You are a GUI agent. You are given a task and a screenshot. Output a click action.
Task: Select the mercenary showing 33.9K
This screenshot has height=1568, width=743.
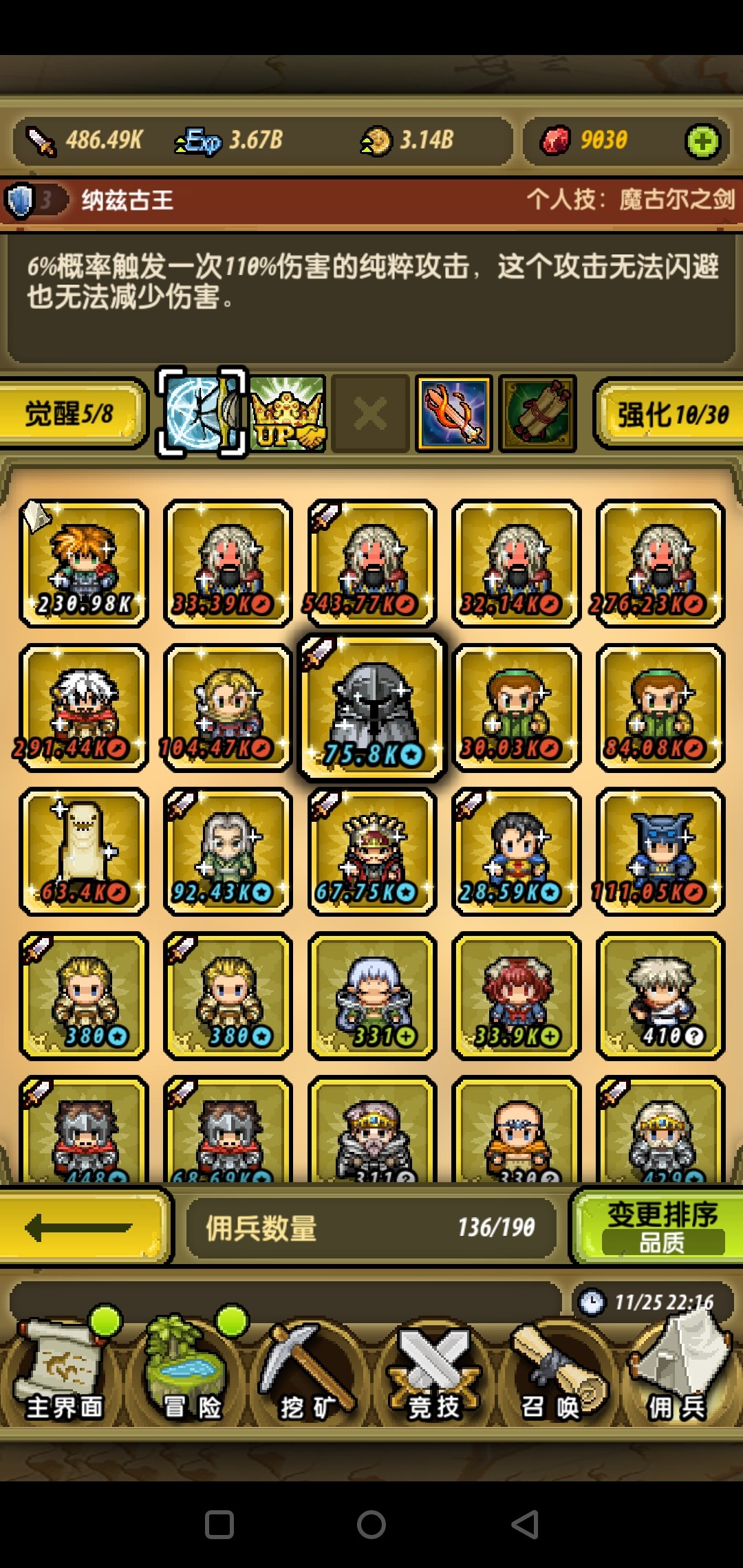click(516, 996)
